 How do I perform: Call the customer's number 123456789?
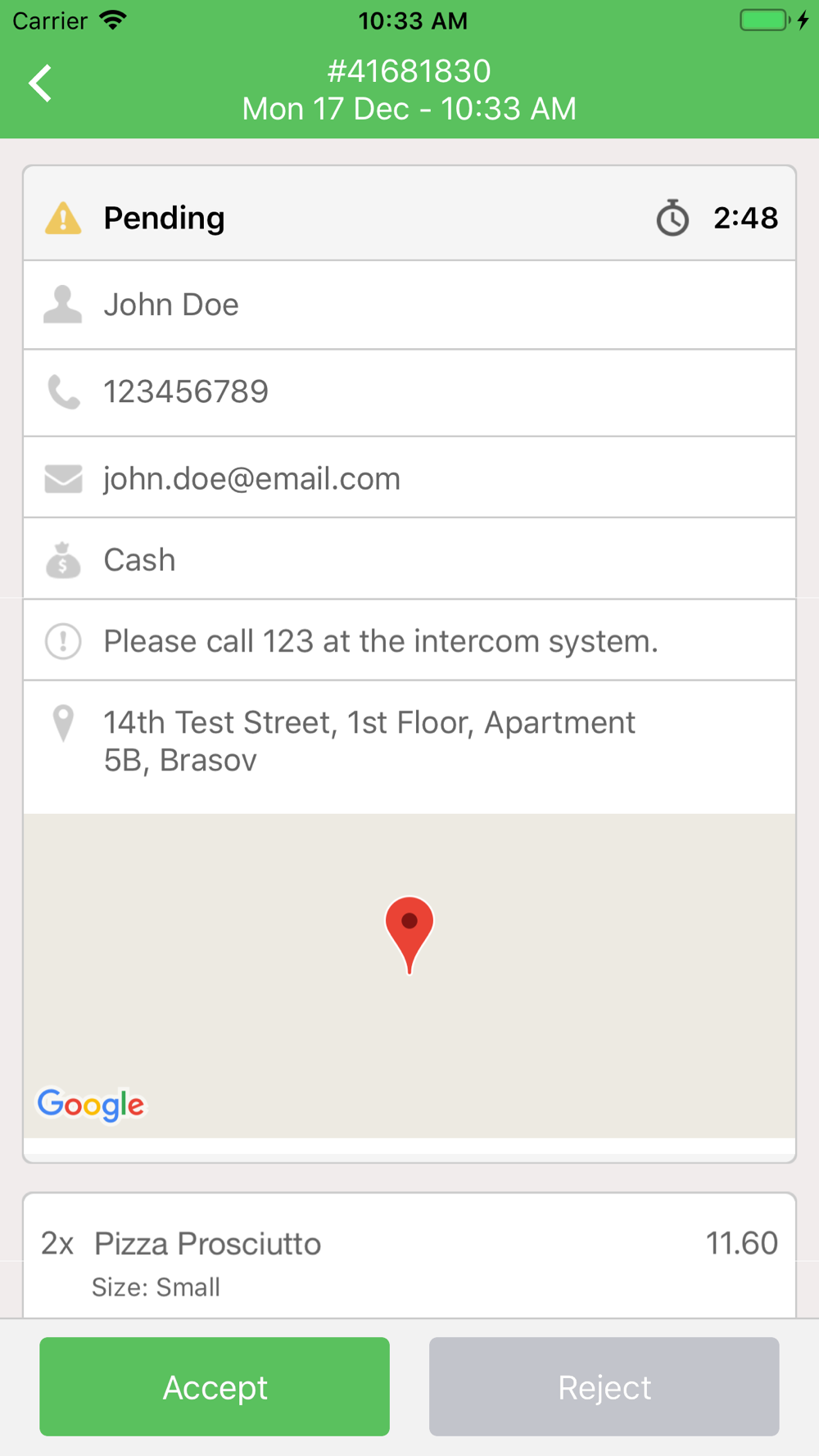coord(409,392)
